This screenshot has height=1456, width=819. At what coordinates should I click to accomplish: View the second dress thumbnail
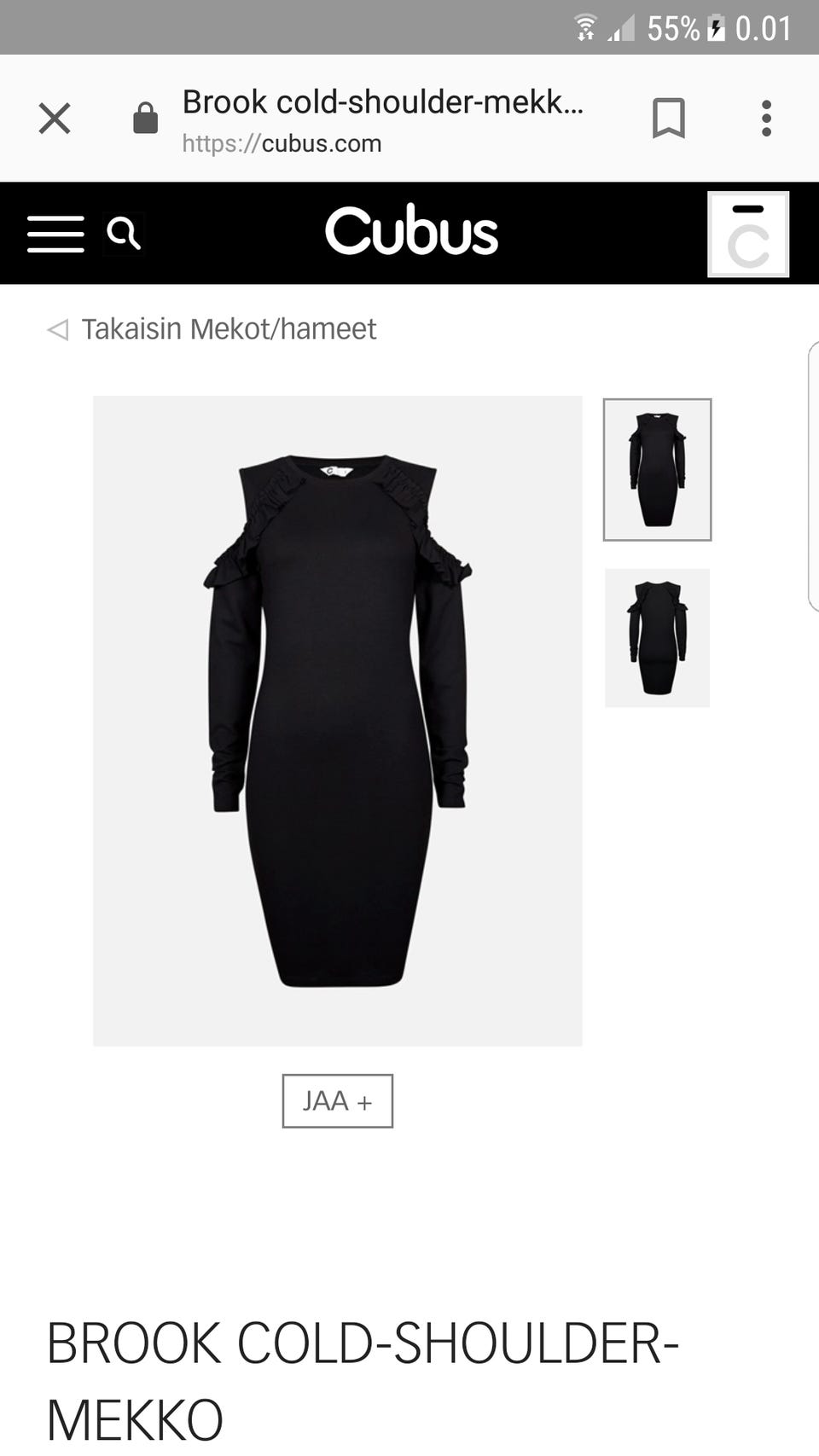point(657,638)
